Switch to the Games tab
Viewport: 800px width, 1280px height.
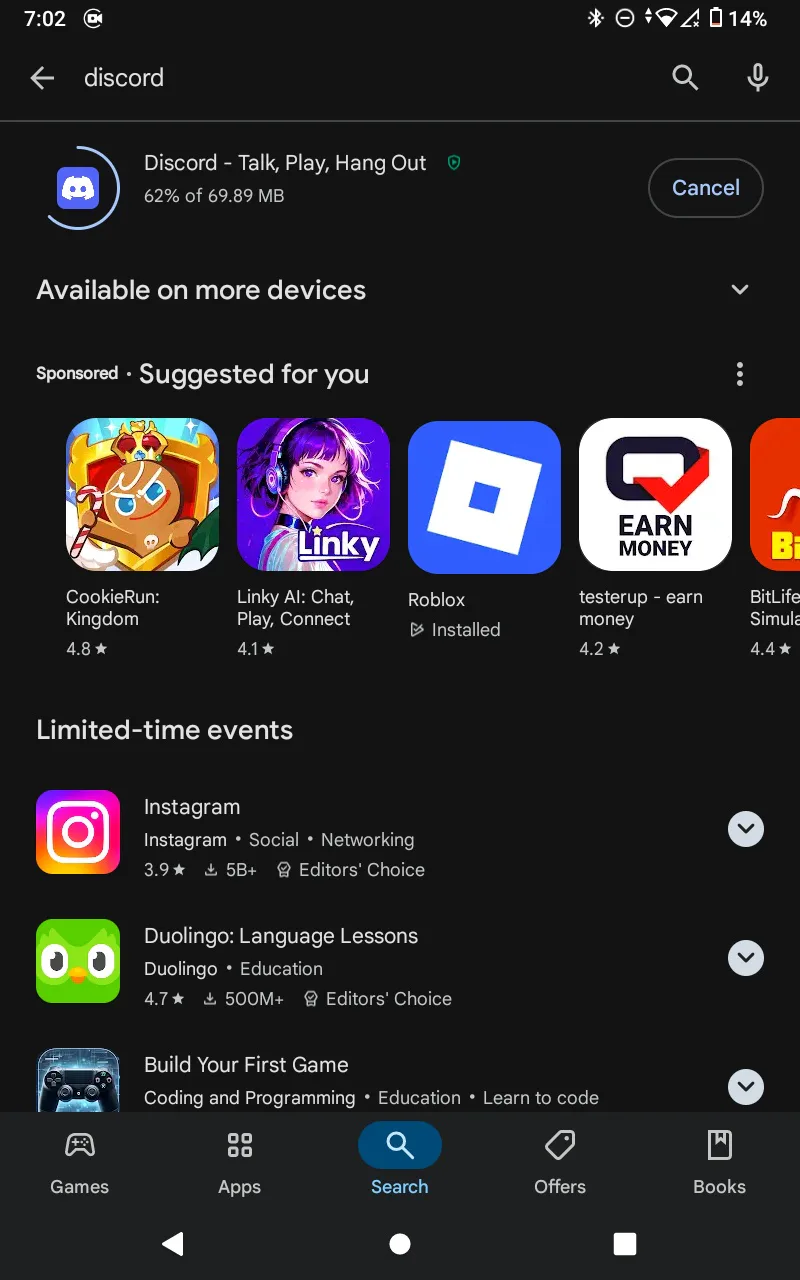click(80, 1162)
